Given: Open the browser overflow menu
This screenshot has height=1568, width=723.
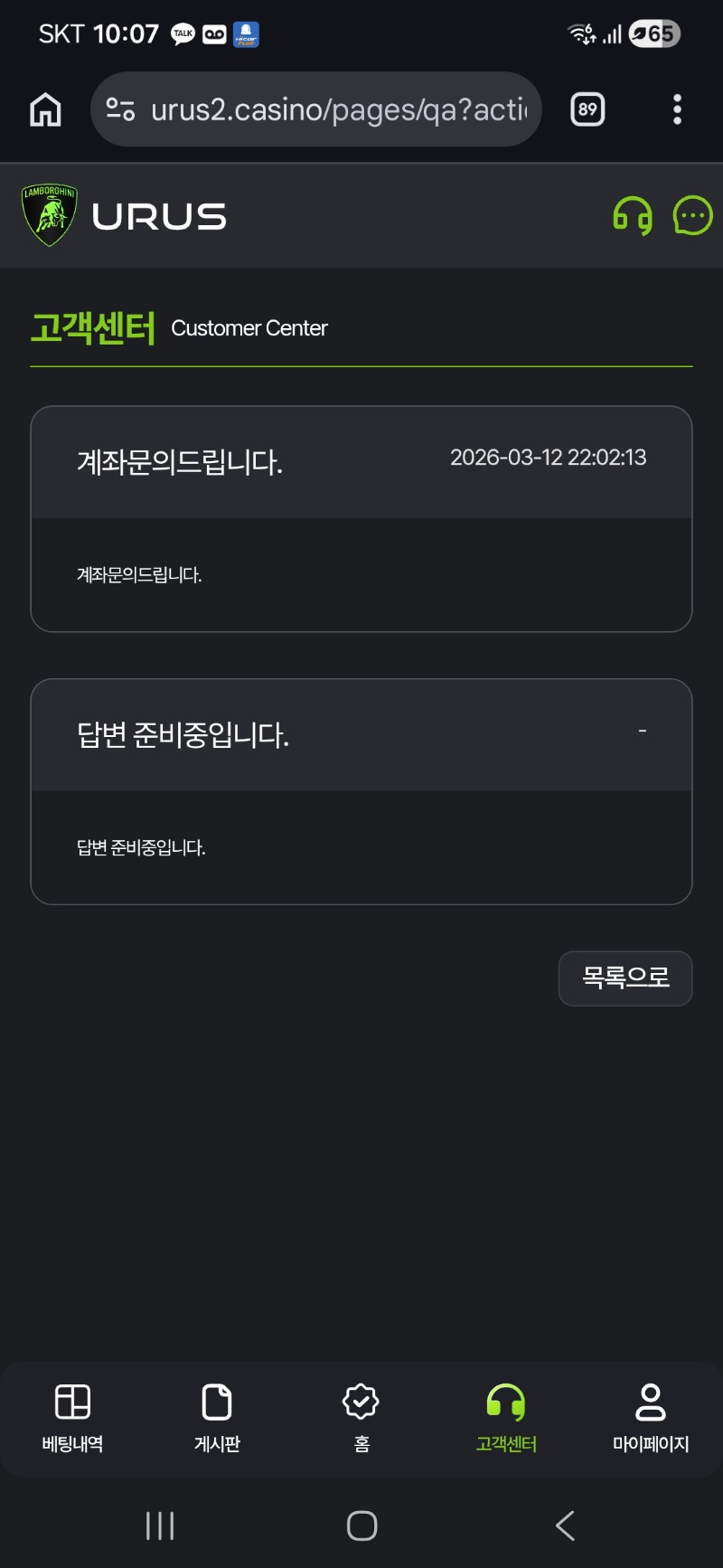Looking at the screenshot, I should 677,110.
